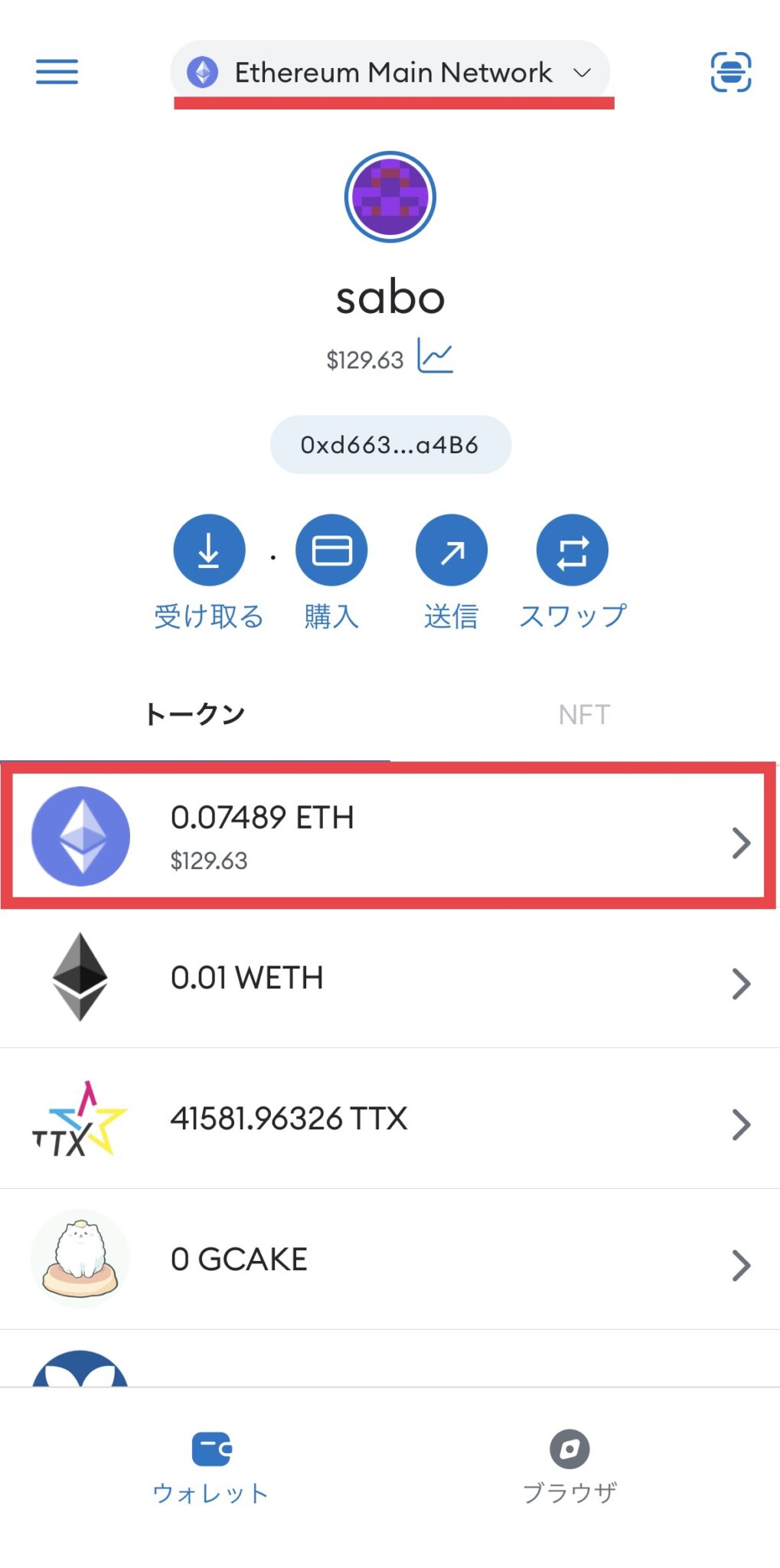
Task: Tap the Swap (スワップ) icon
Action: tap(571, 549)
